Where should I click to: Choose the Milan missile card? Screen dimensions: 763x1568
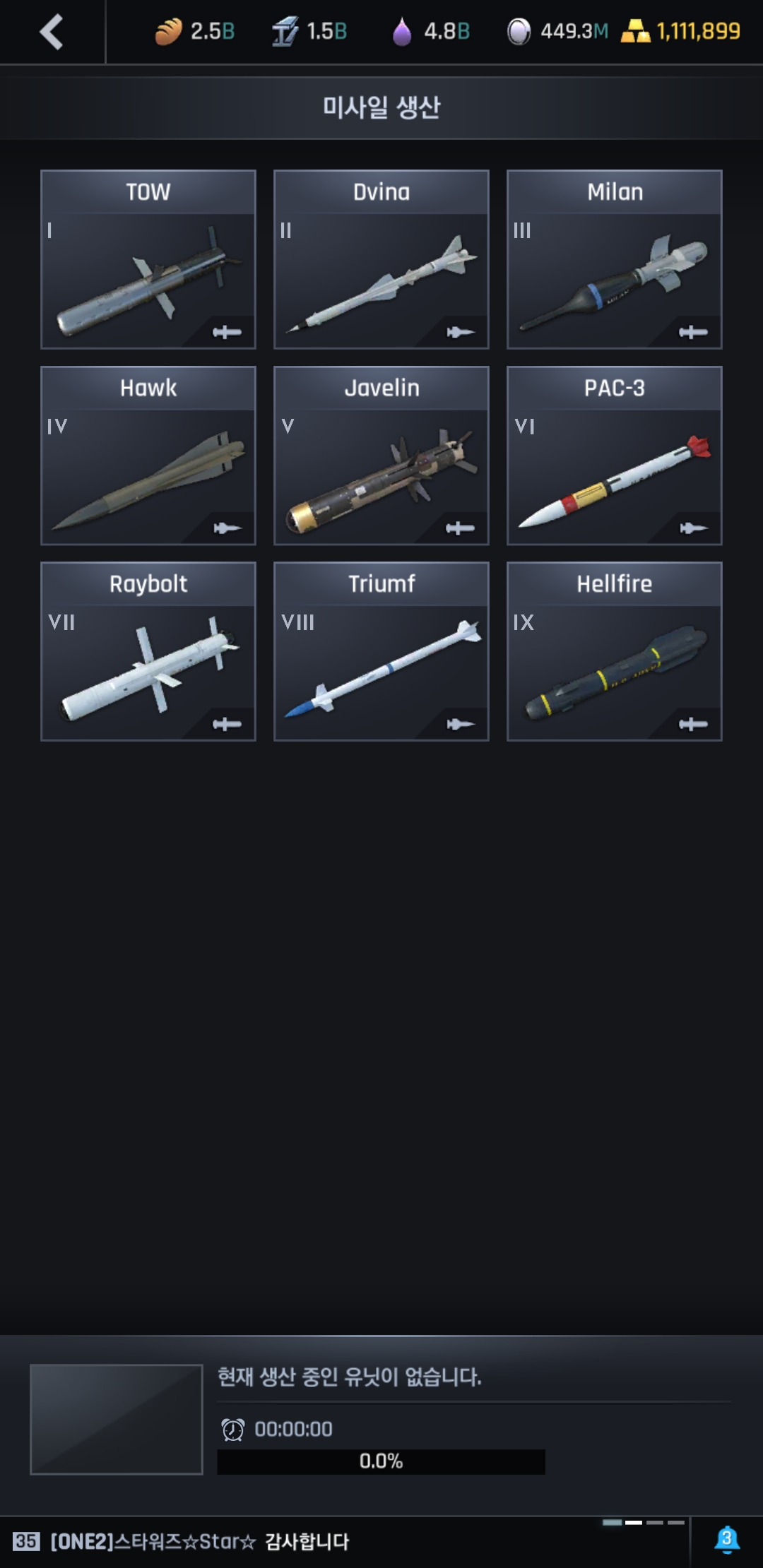[x=615, y=260]
